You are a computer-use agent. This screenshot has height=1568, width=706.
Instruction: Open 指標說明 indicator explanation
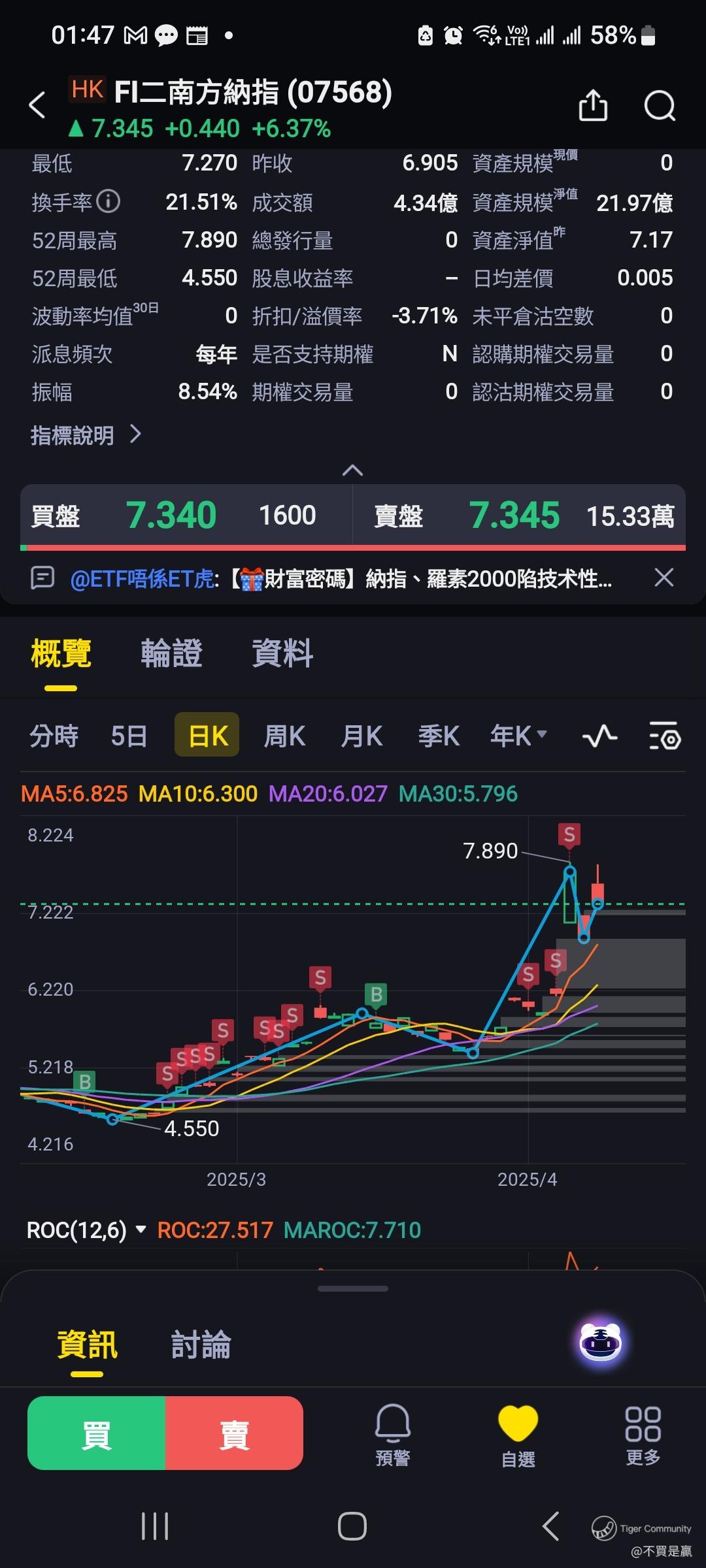tap(85, 435)
